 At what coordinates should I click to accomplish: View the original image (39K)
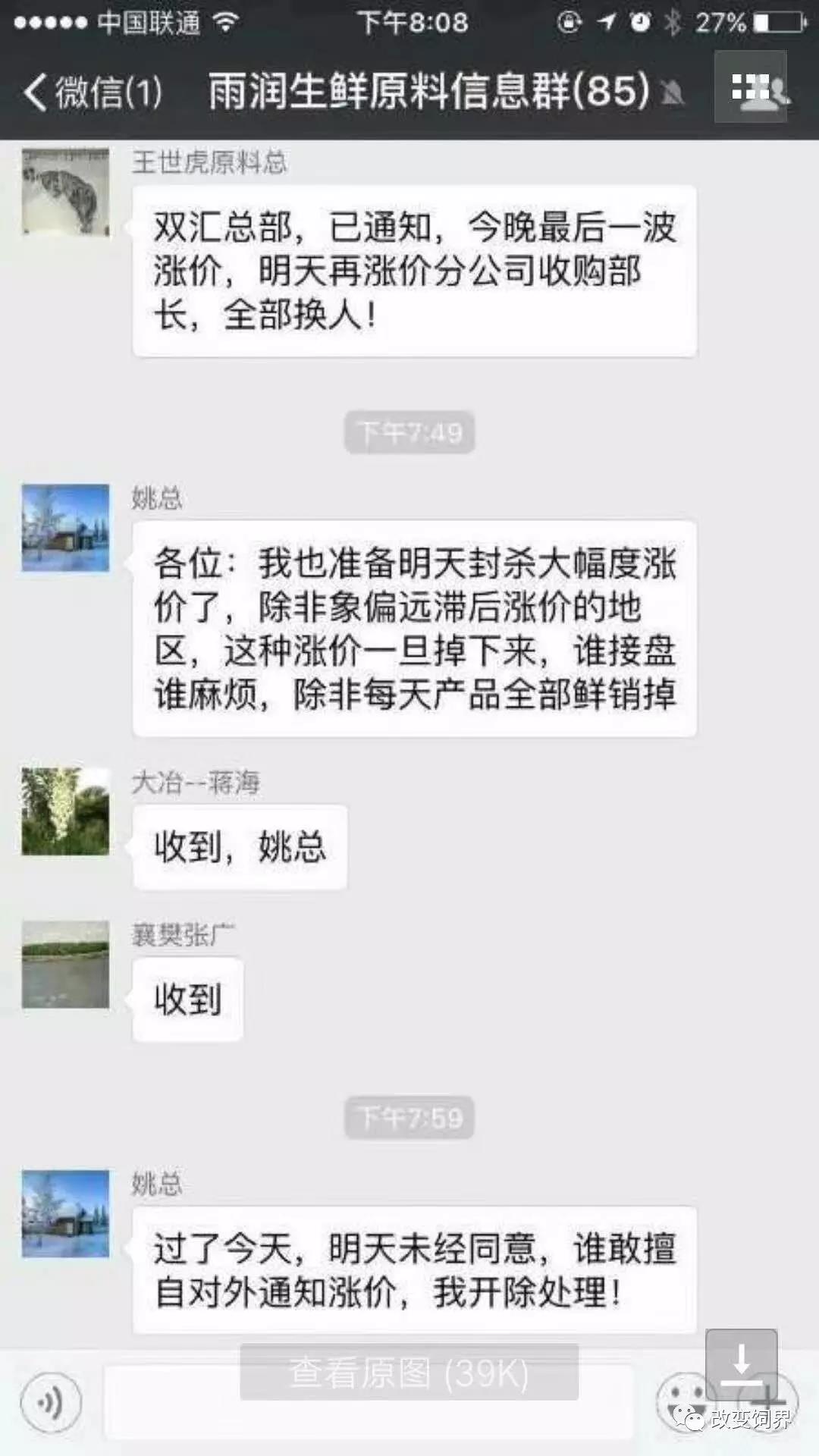point(409,1373)
